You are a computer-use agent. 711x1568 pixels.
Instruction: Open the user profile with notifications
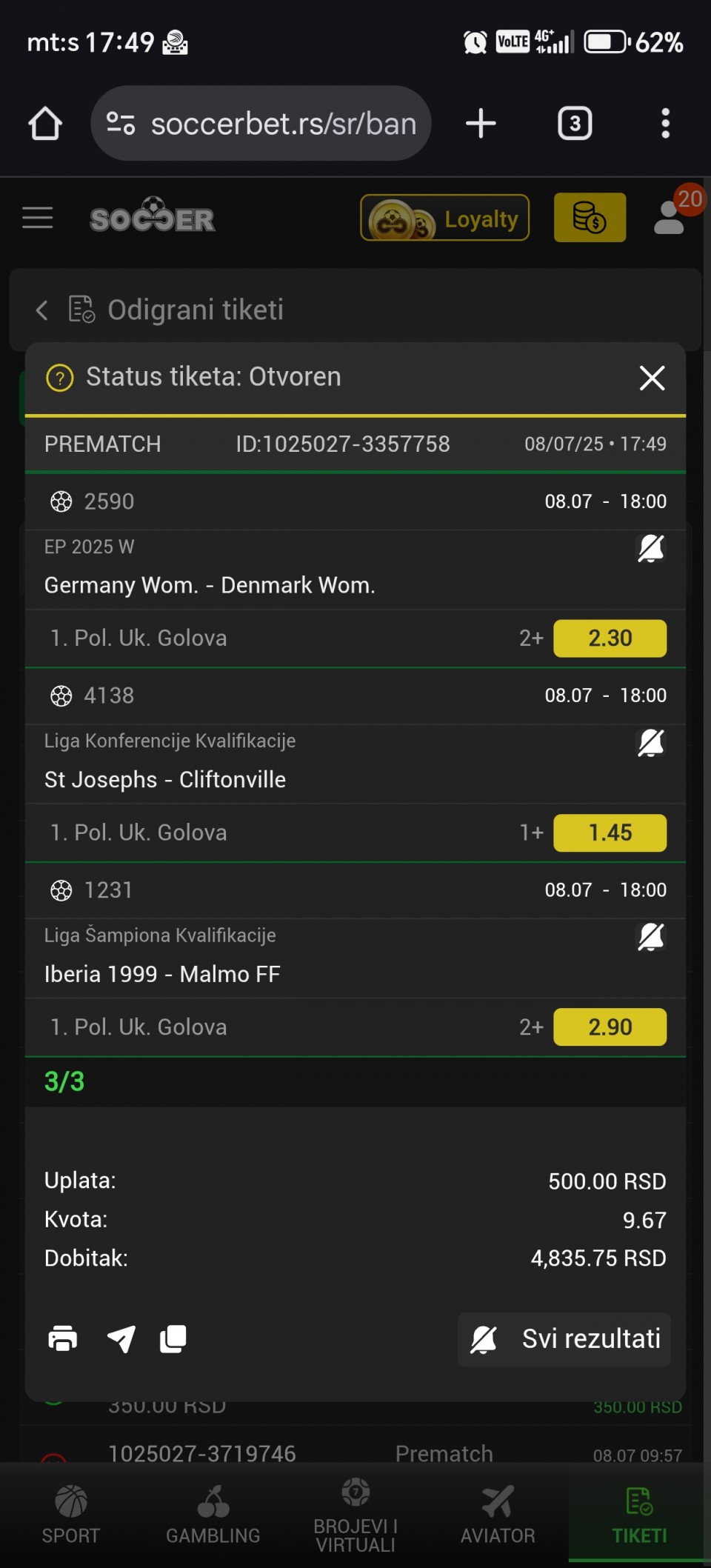670,216
